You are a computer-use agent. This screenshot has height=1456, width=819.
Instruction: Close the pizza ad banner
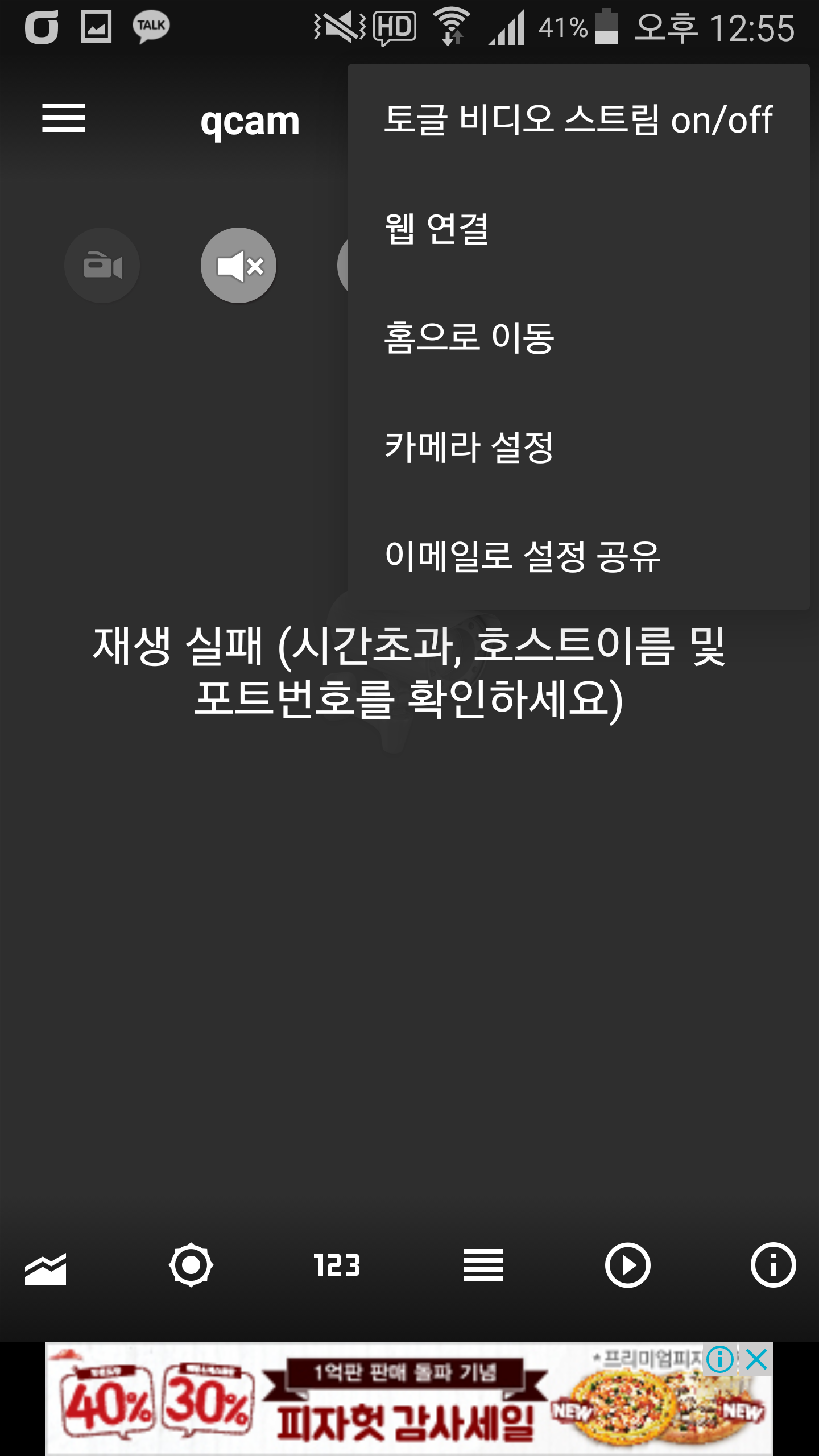(757, 1360)
